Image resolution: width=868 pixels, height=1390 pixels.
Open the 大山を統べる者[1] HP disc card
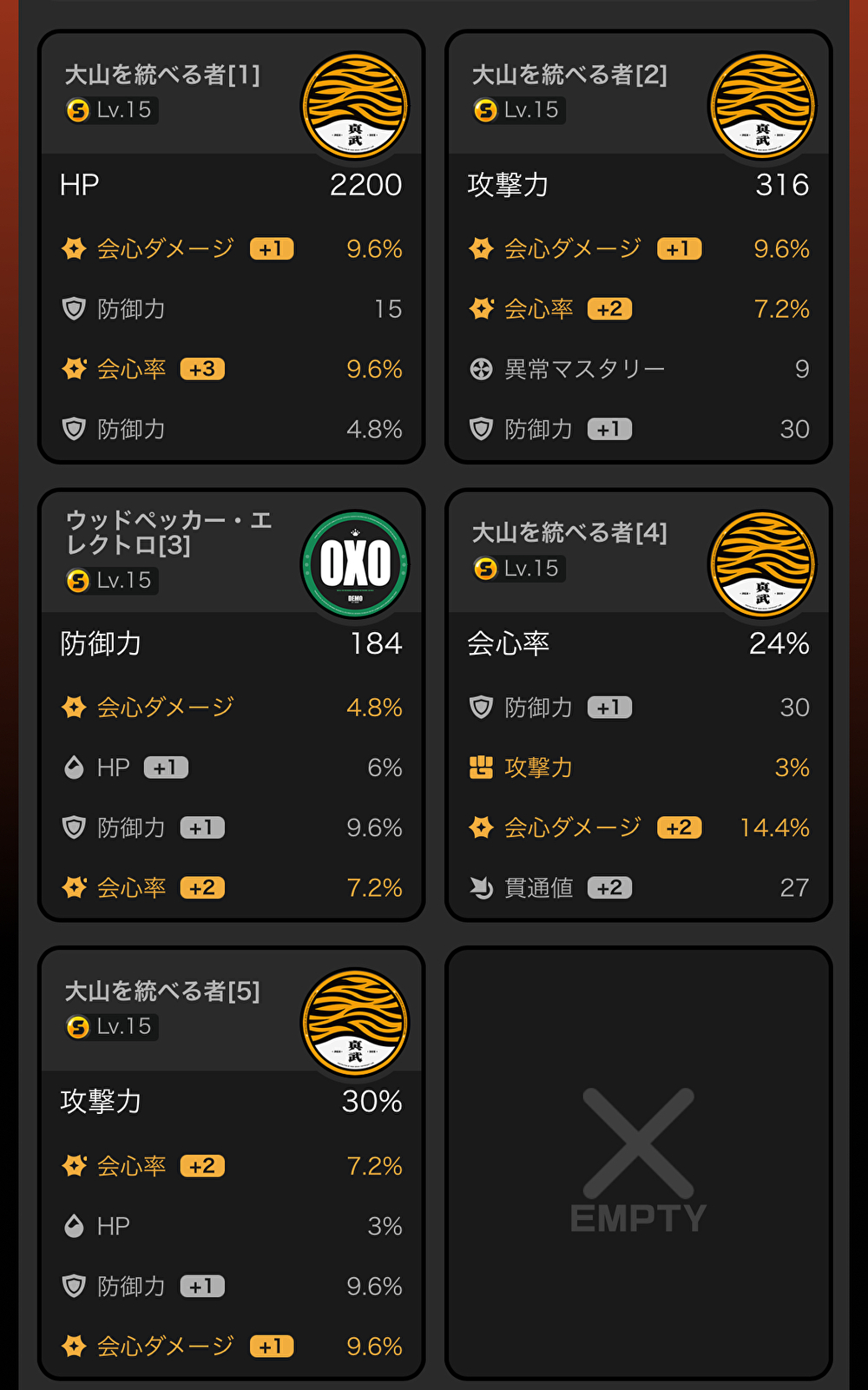[231, 247]
